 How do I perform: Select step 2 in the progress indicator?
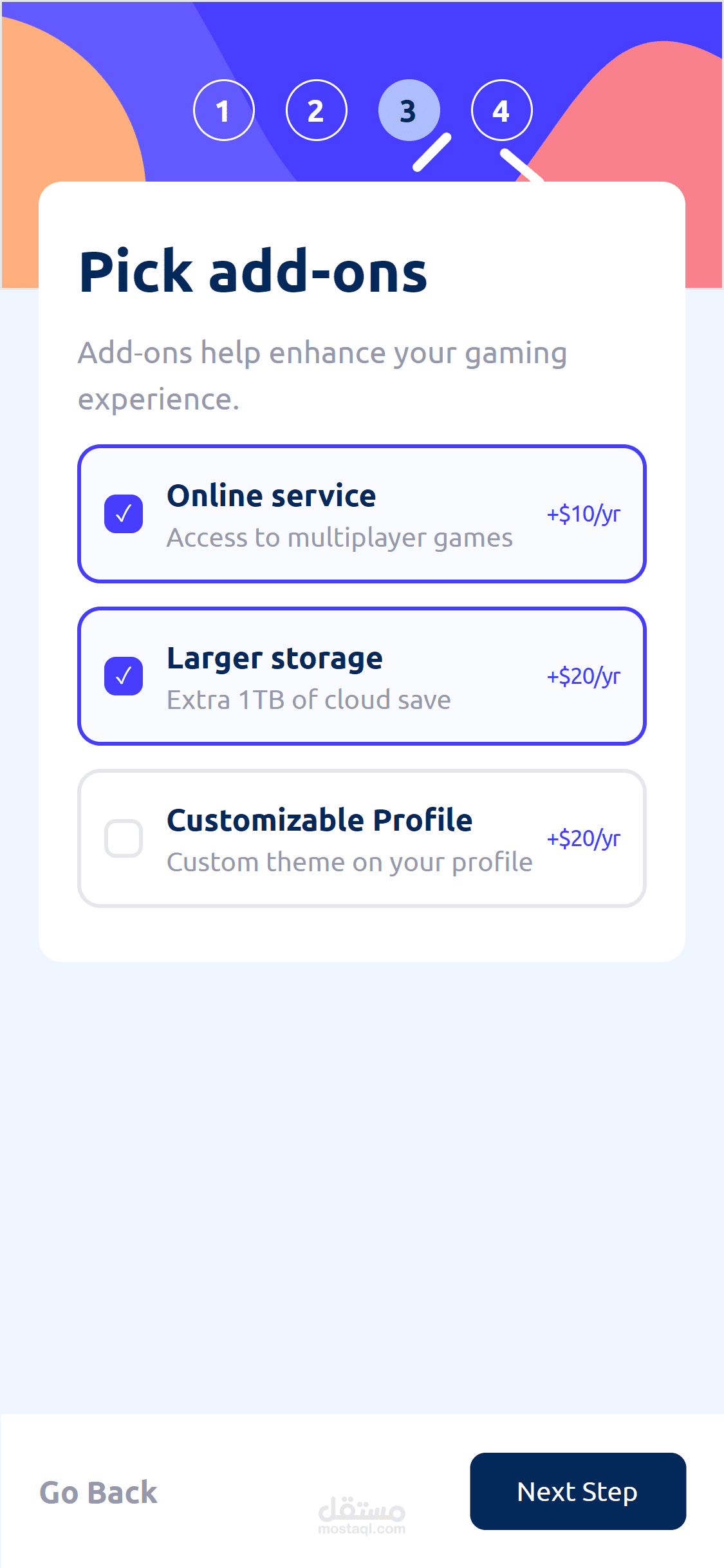pyautogui.click(x=316, y=110)
